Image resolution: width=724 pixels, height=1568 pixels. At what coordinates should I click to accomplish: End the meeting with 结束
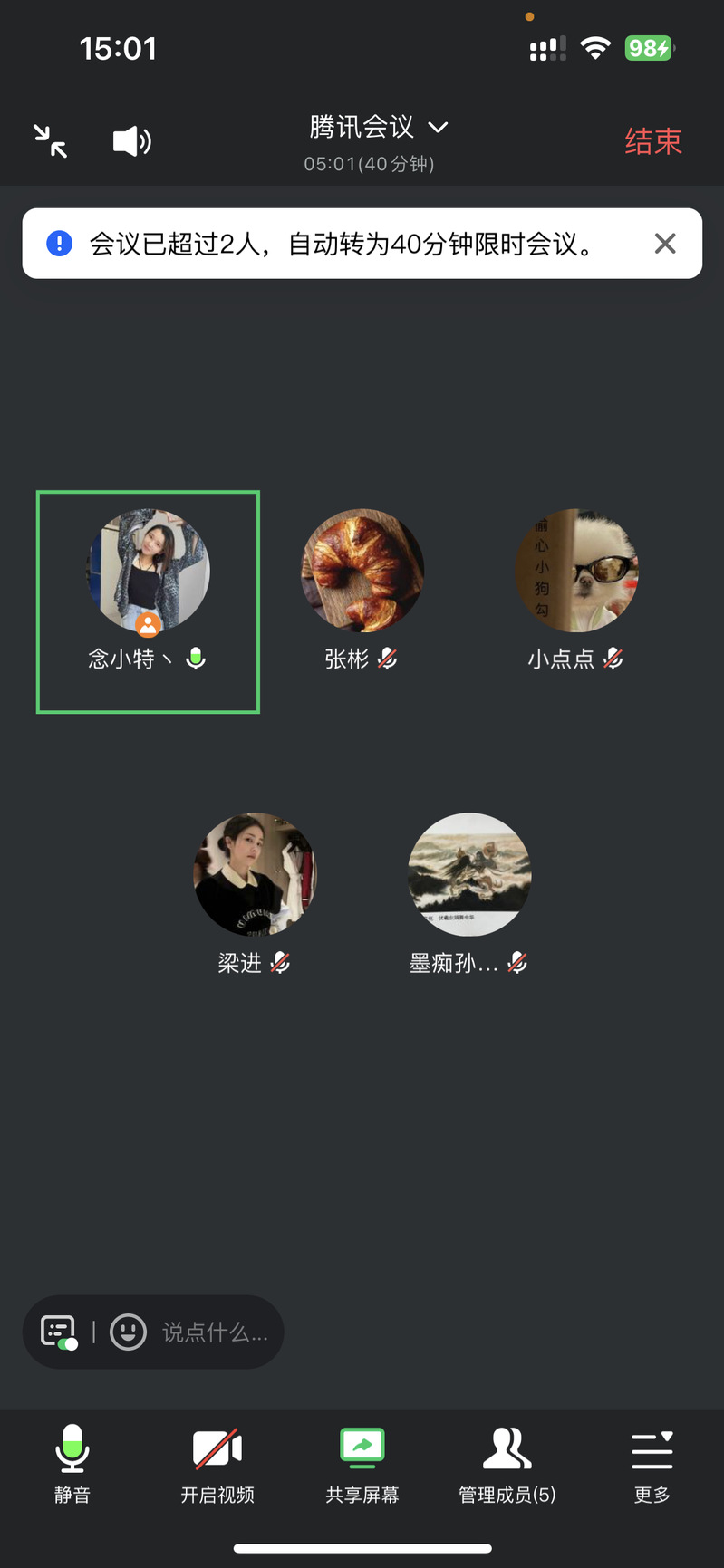click(652, 141)
